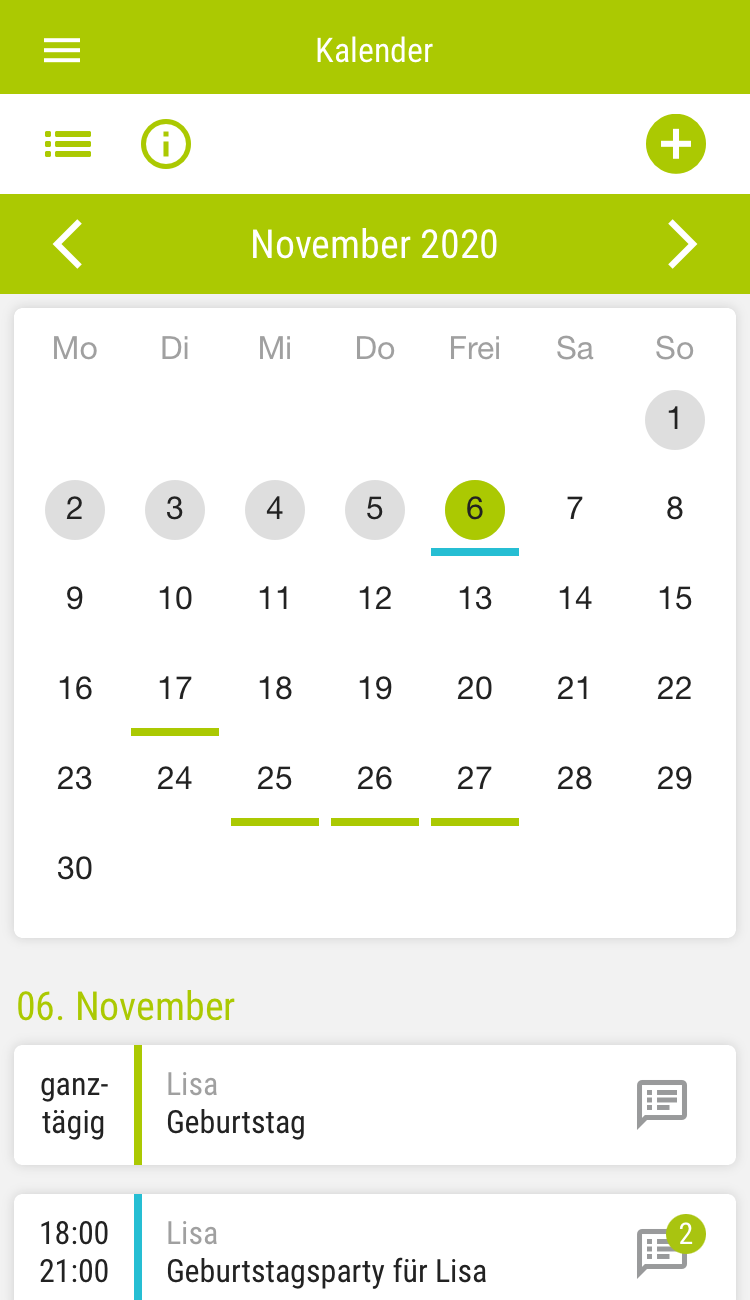Choose day 26 in the calendar

pyautogui.click(x=375, y=779)
